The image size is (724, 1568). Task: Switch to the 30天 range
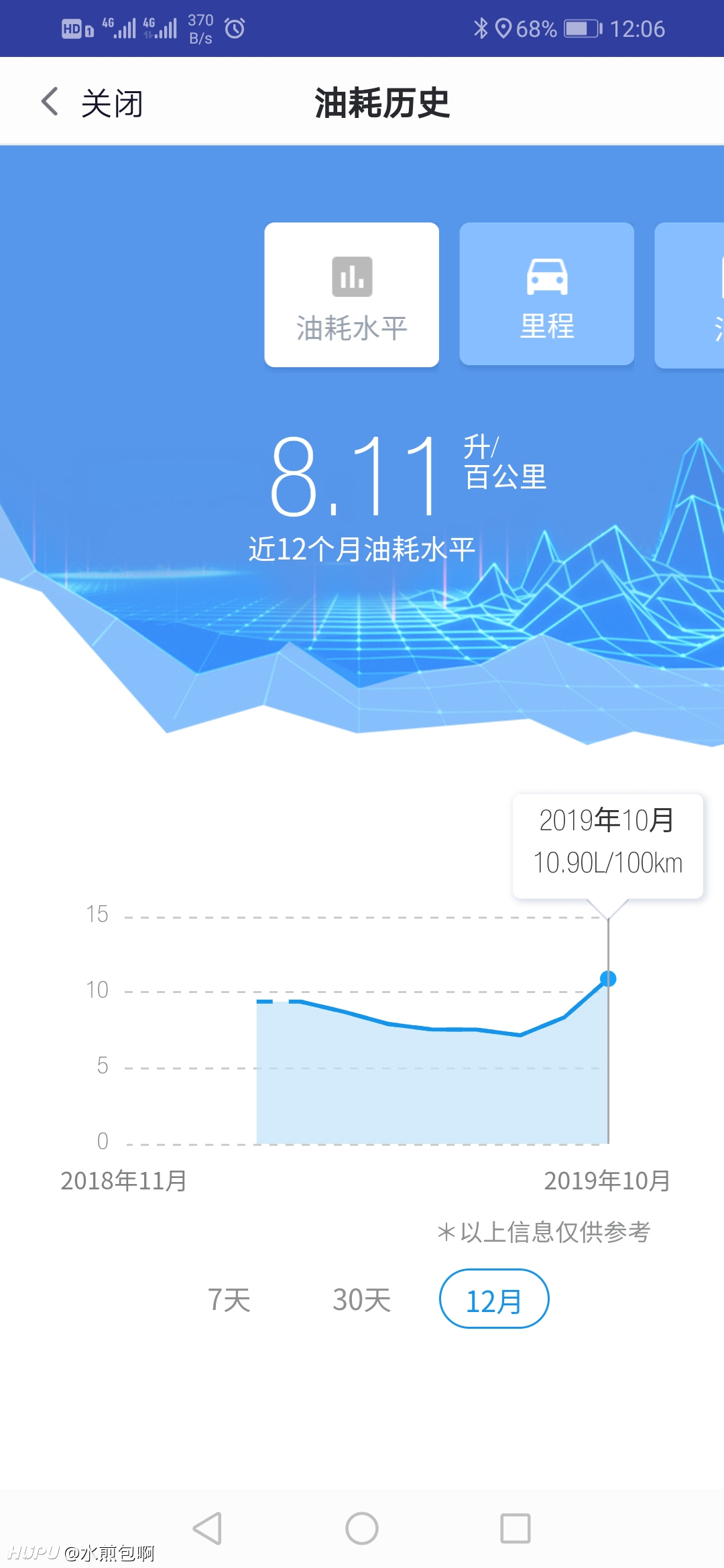point(361,1299)
